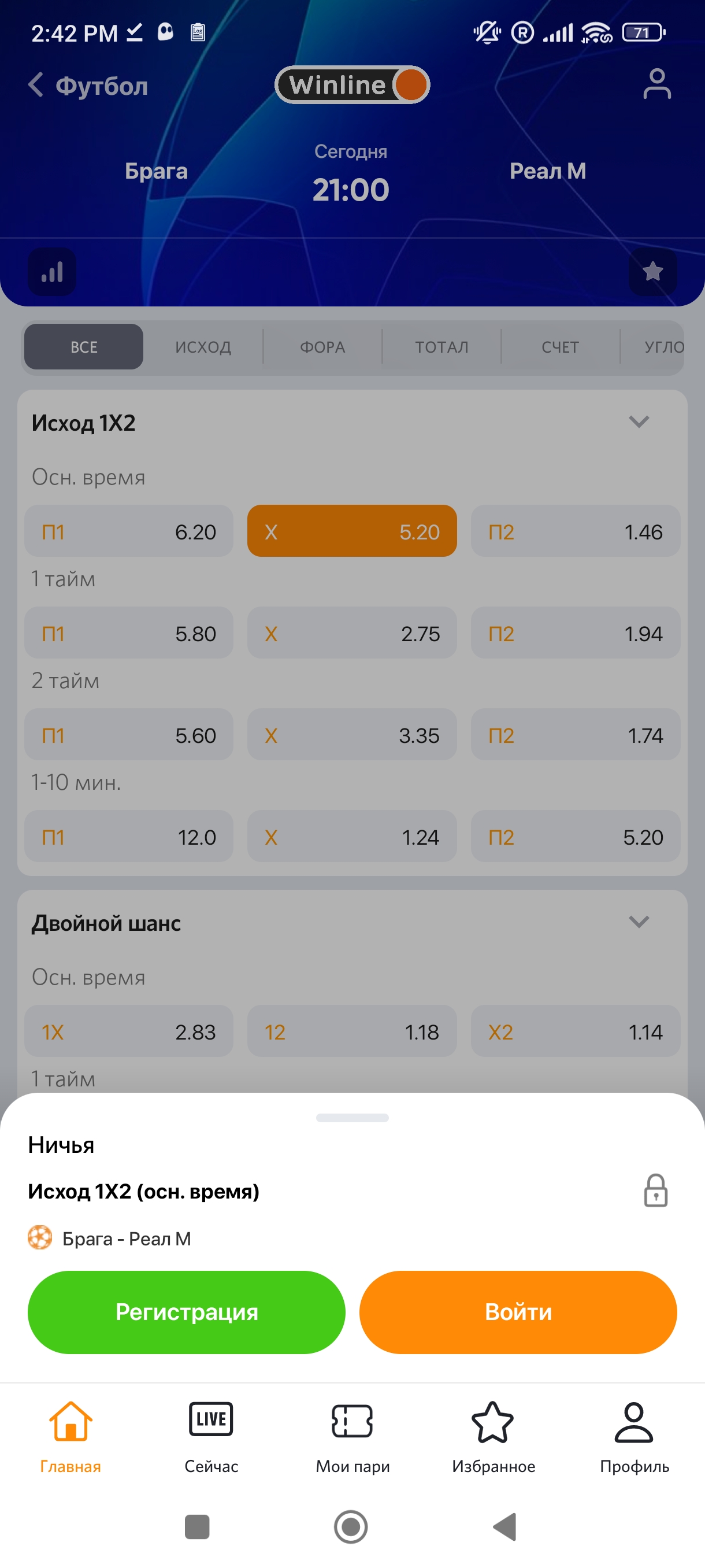Select П2 at 1.46 for main time
This screenshot has height=1568, width=705.
575,531
